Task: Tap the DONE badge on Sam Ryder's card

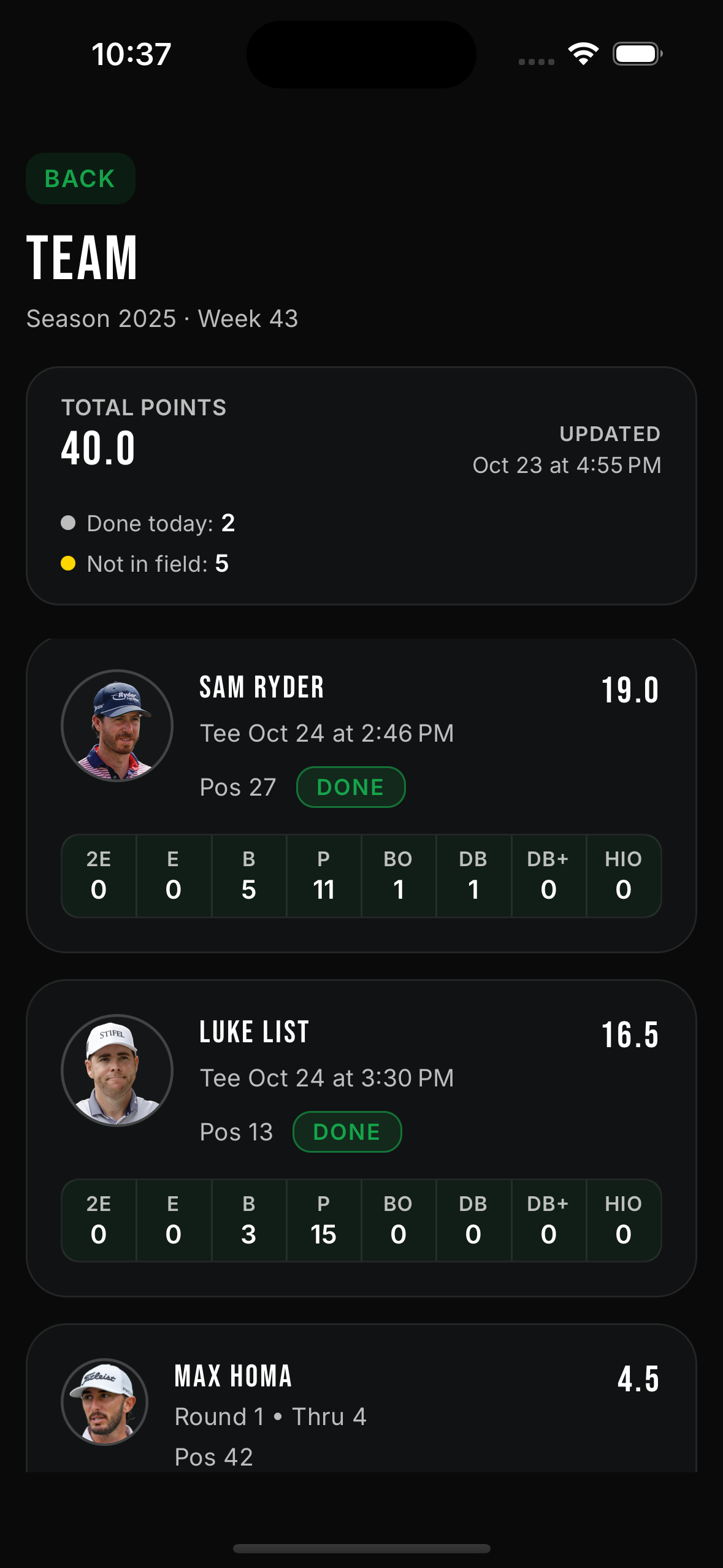Action: click(x=350, y=786)
